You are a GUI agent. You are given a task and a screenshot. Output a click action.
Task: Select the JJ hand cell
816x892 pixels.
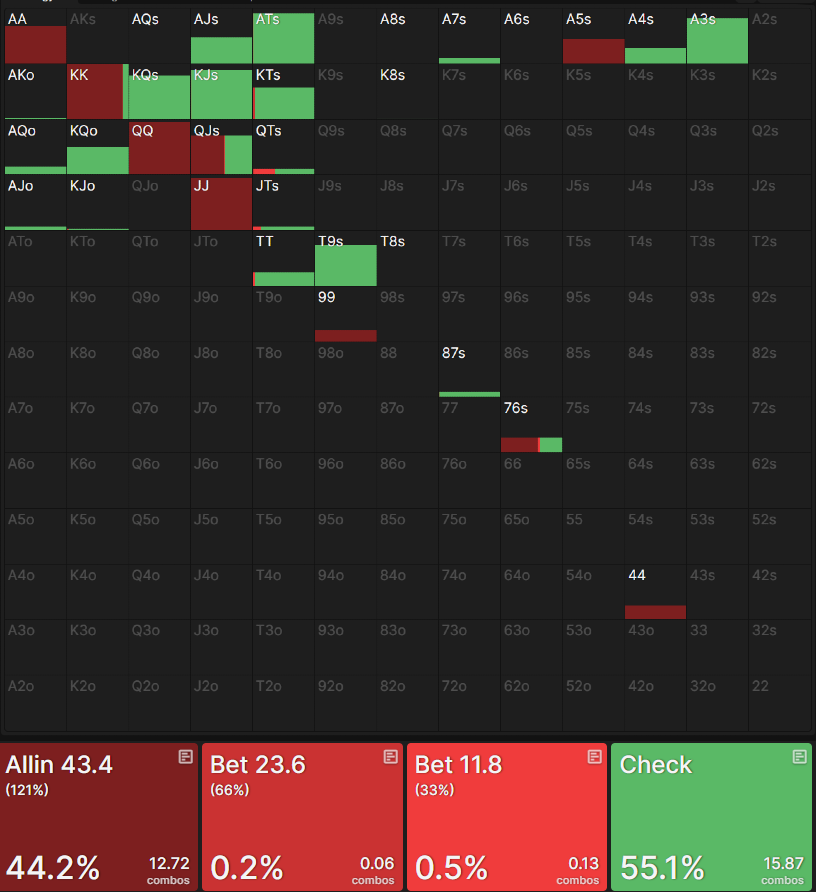tap(221, 204)
